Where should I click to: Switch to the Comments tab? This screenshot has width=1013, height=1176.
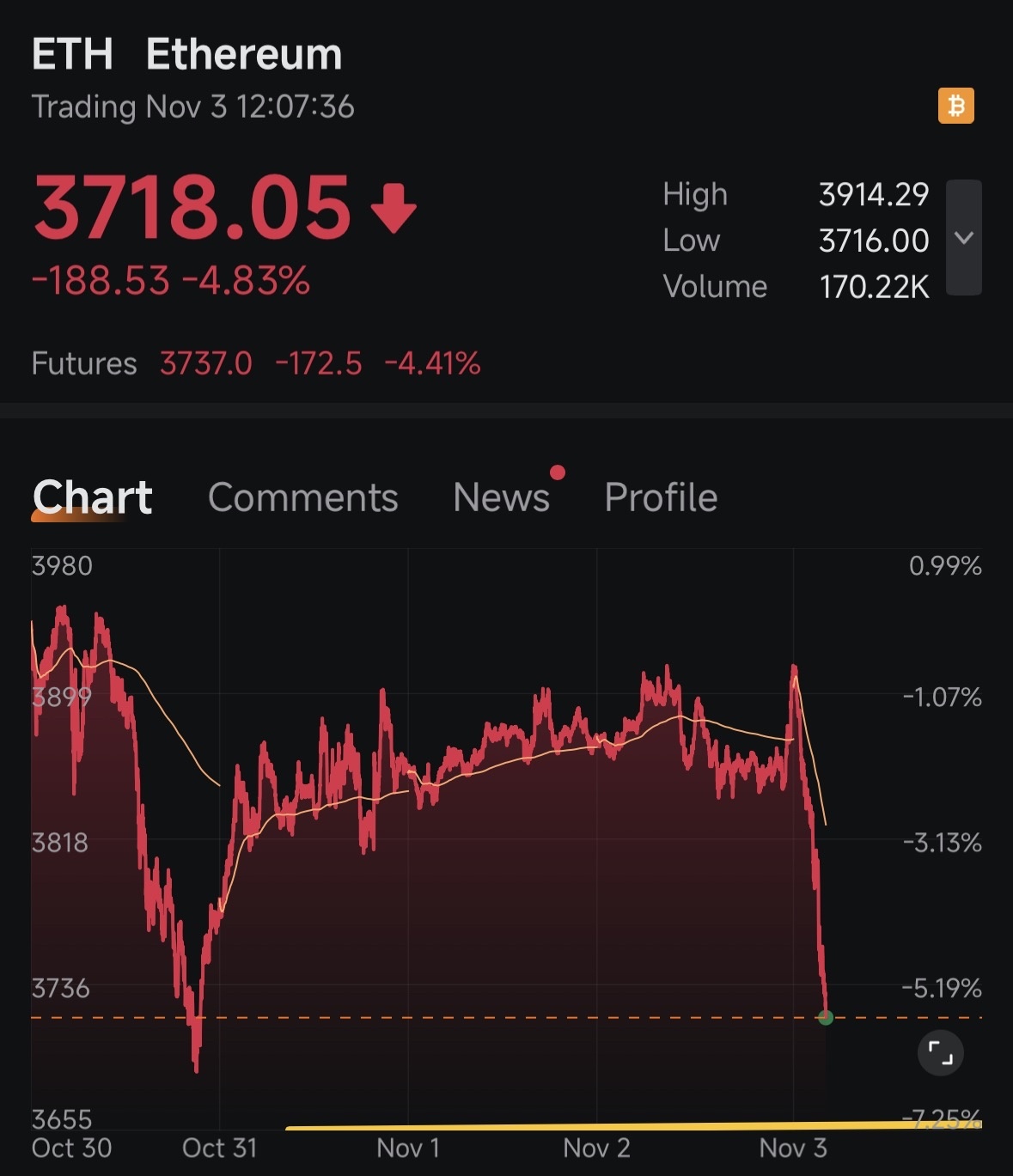302,497
